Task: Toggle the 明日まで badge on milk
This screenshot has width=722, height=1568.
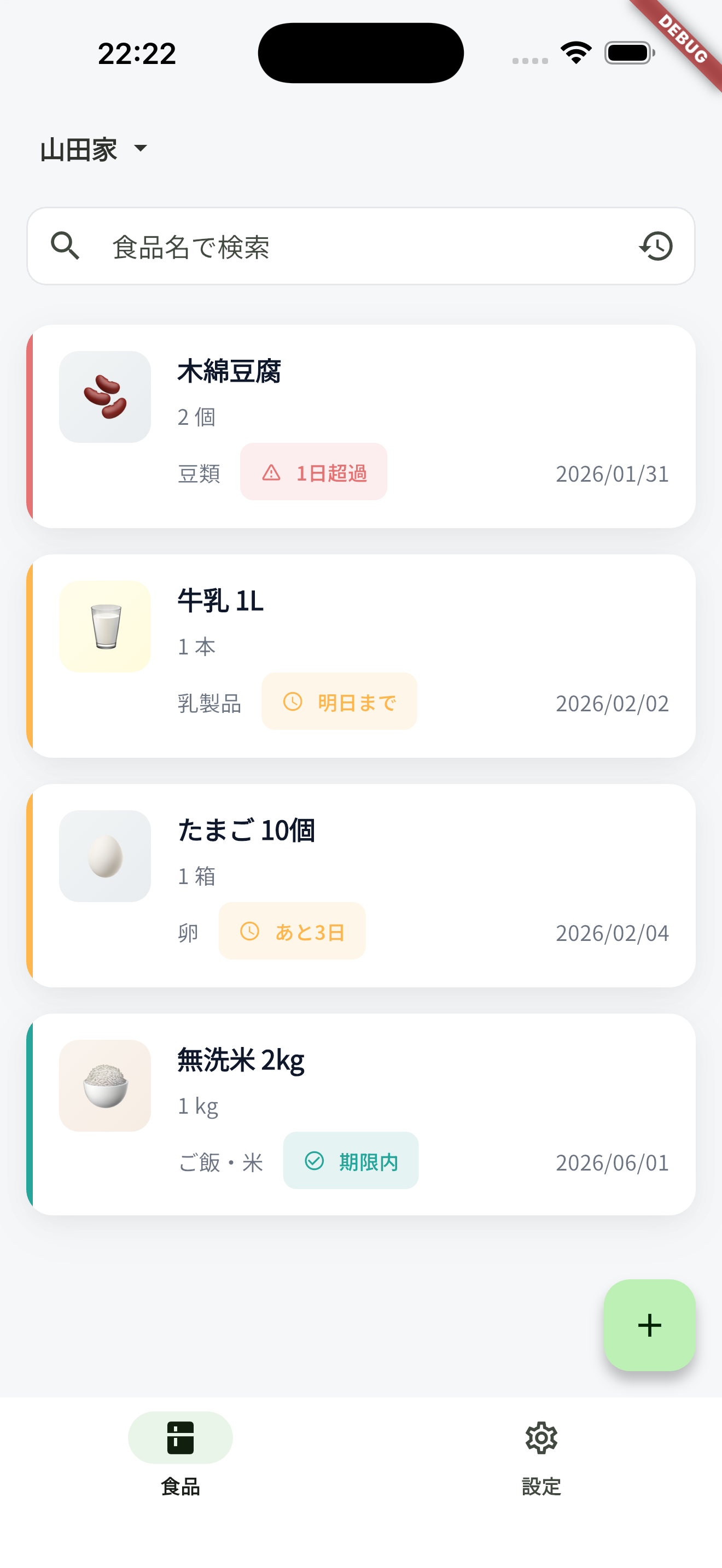Action: coord(339,701)
